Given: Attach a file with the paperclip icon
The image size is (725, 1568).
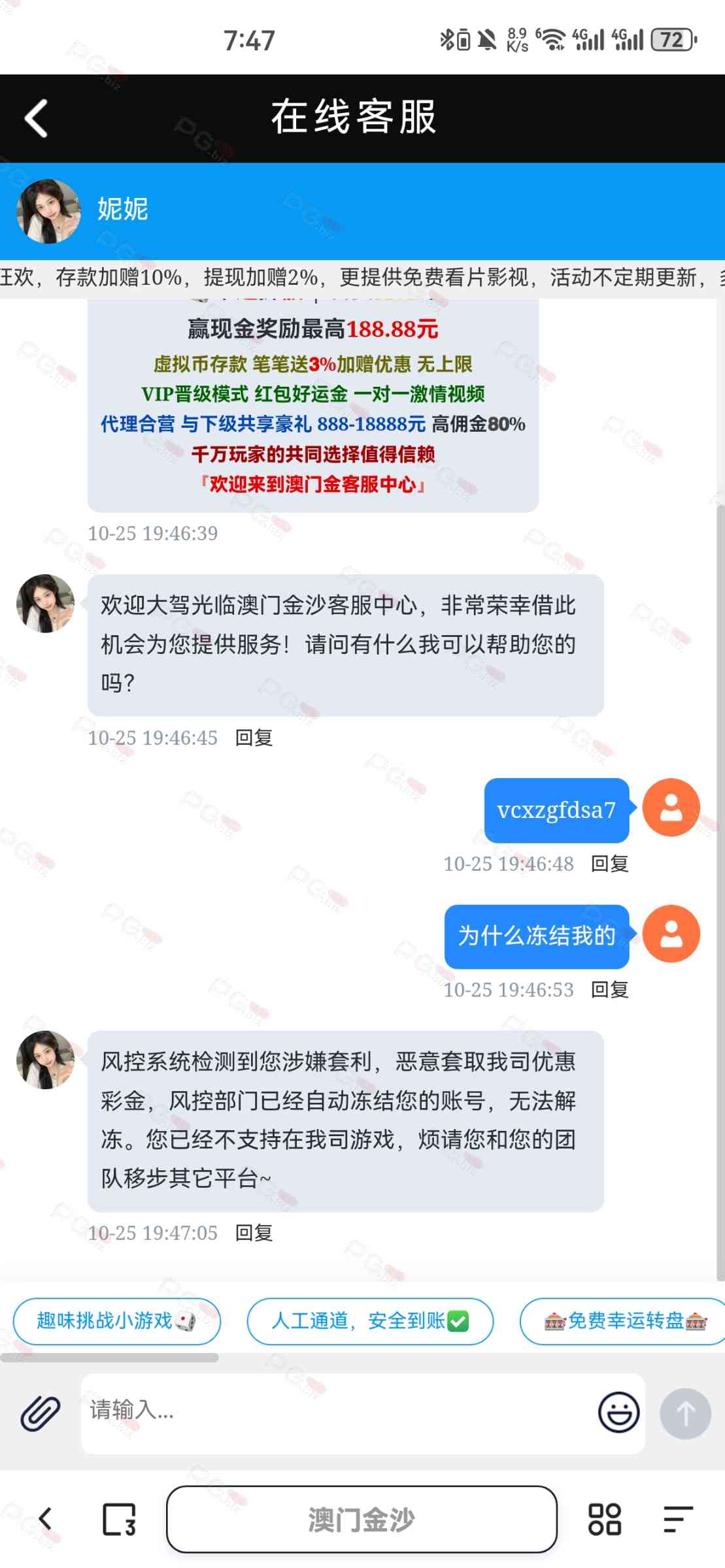Looking at the screenshot, I should 41,1413.
